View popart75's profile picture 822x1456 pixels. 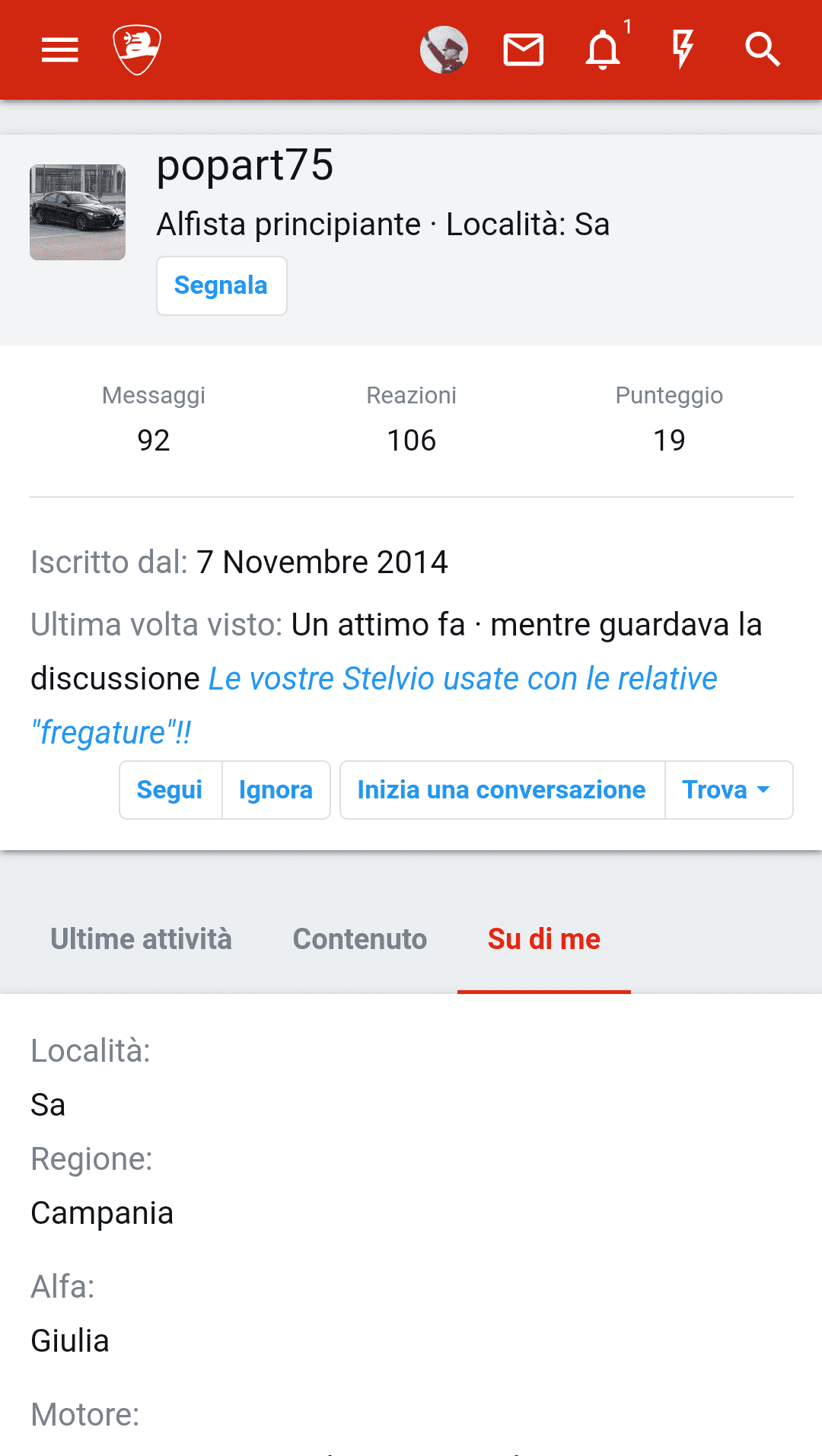coord(78,212)
